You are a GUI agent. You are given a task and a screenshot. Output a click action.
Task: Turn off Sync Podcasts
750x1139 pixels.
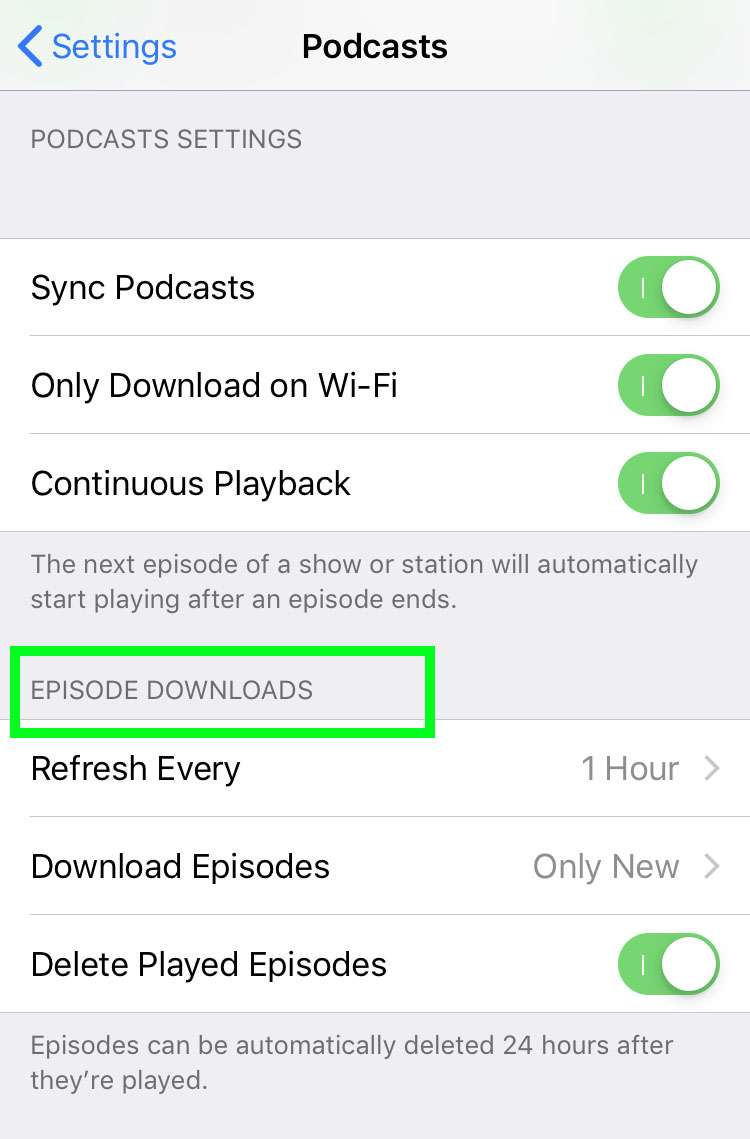pyautogui.click(x=668, y=288)
